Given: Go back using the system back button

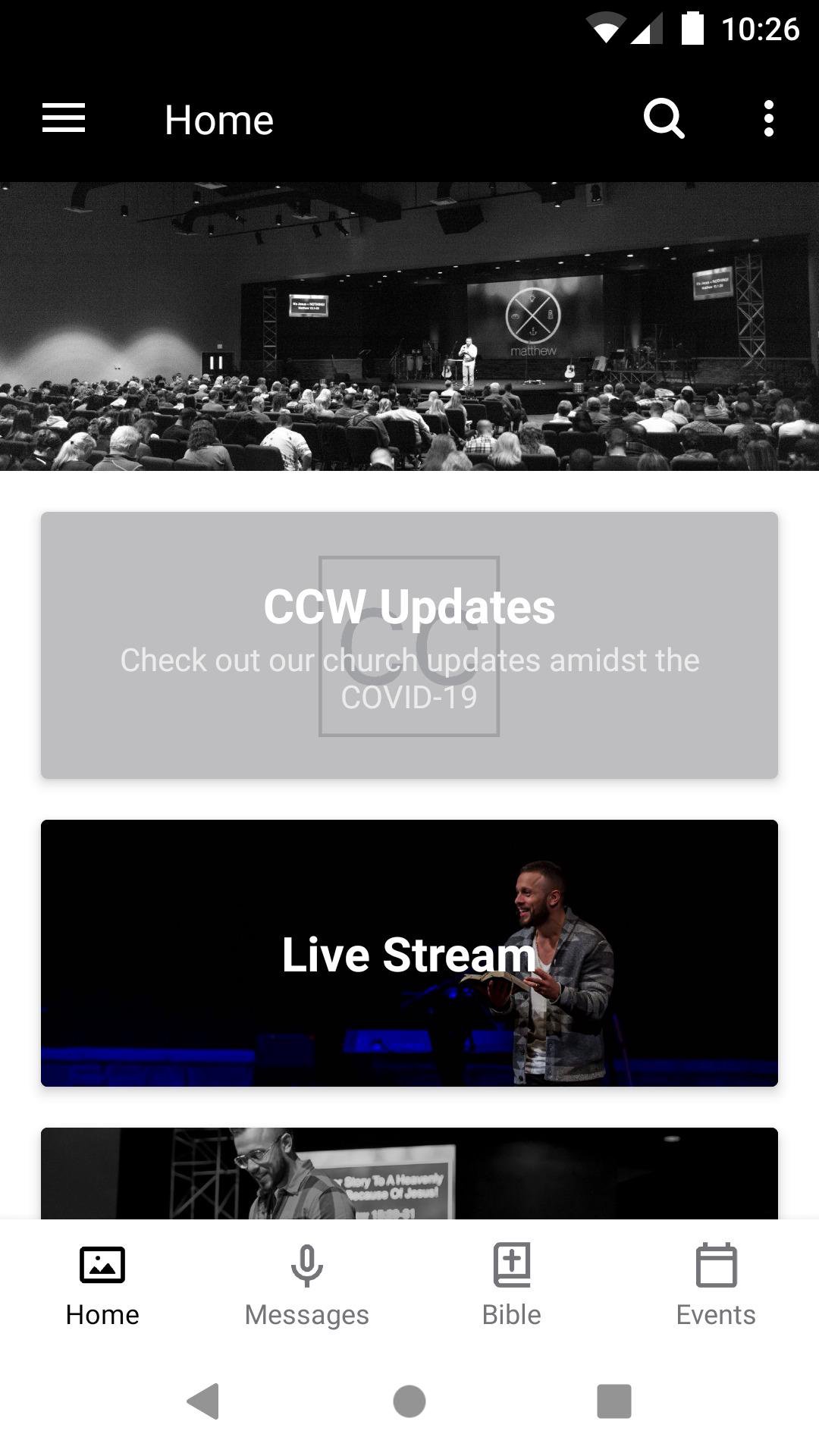Looking at the screenshot, I should pyautogui.click(x=203, y=1401).
